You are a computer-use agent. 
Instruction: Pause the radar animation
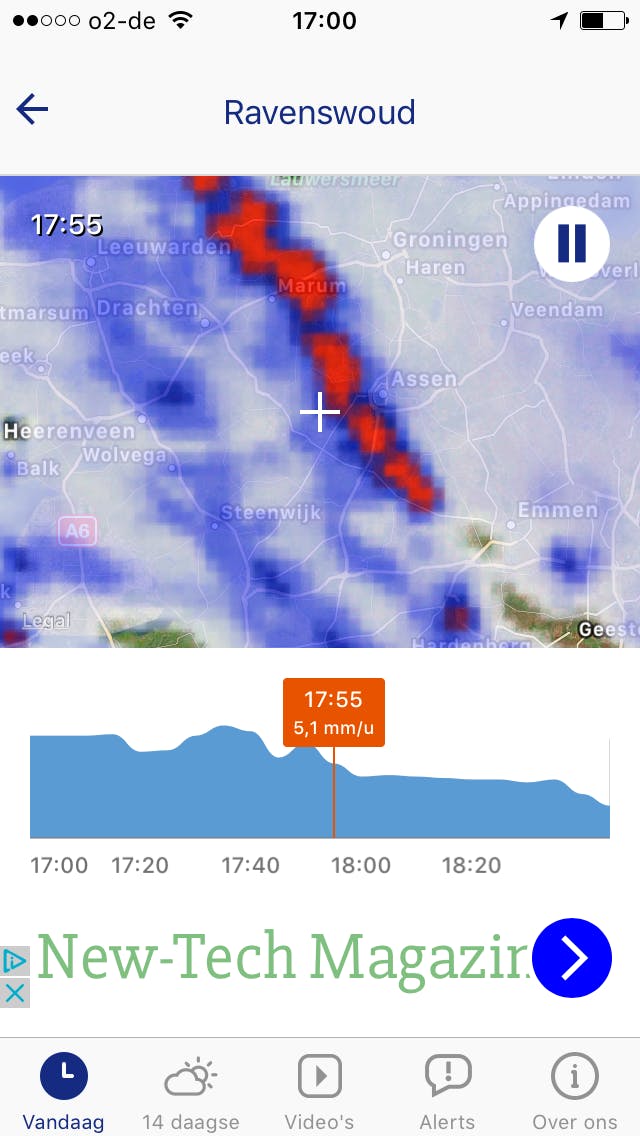pyautogui.click(x=571, y=243)
